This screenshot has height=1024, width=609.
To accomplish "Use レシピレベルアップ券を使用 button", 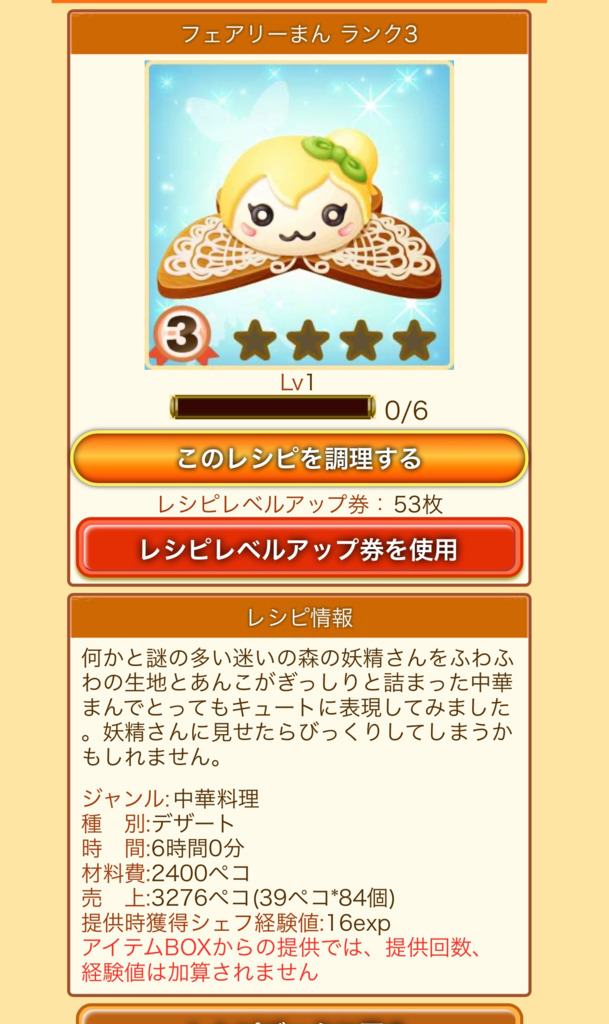I will pyautogui.click(x=299, y=548).
